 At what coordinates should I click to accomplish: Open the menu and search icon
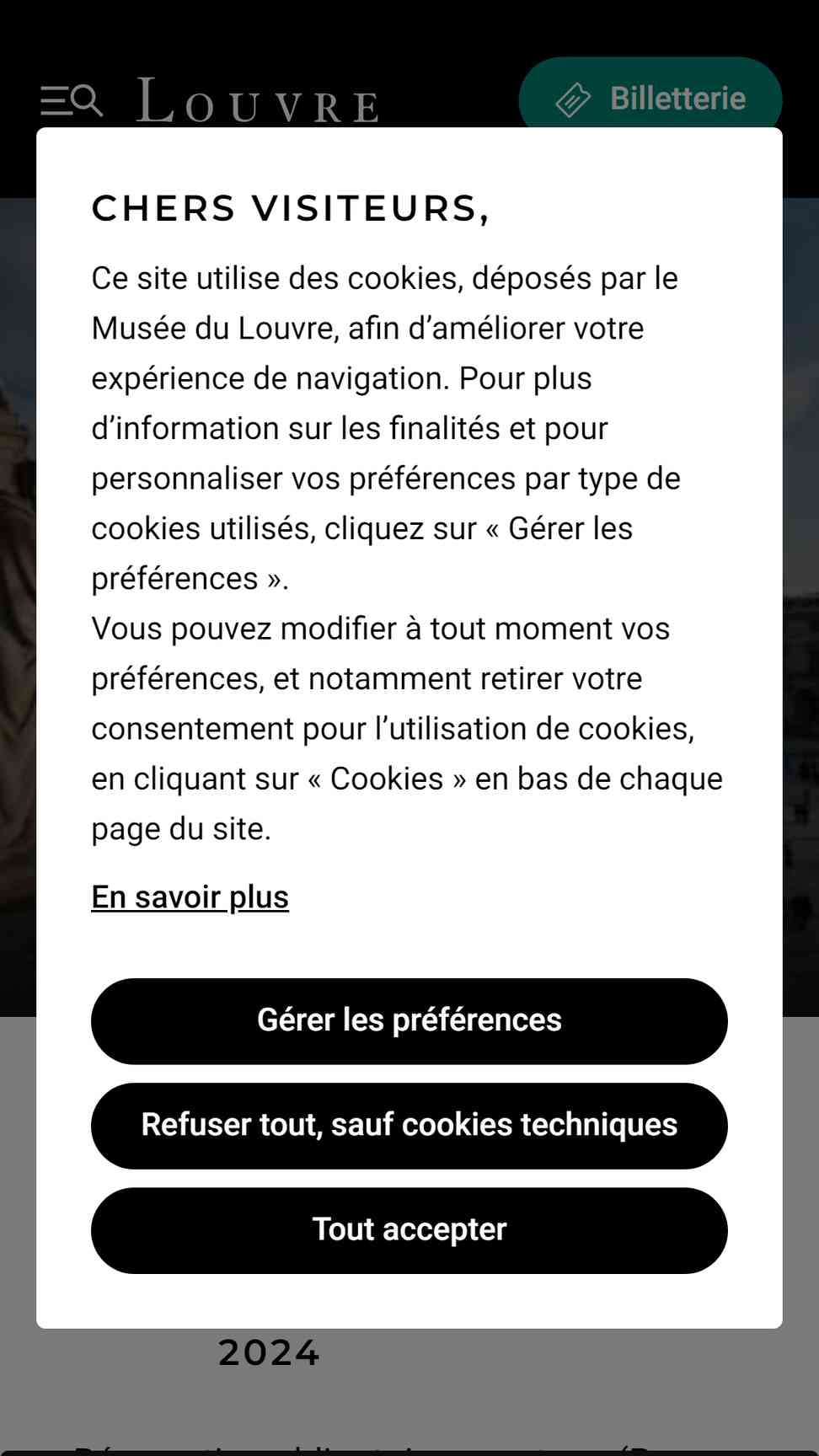[72, 100]
